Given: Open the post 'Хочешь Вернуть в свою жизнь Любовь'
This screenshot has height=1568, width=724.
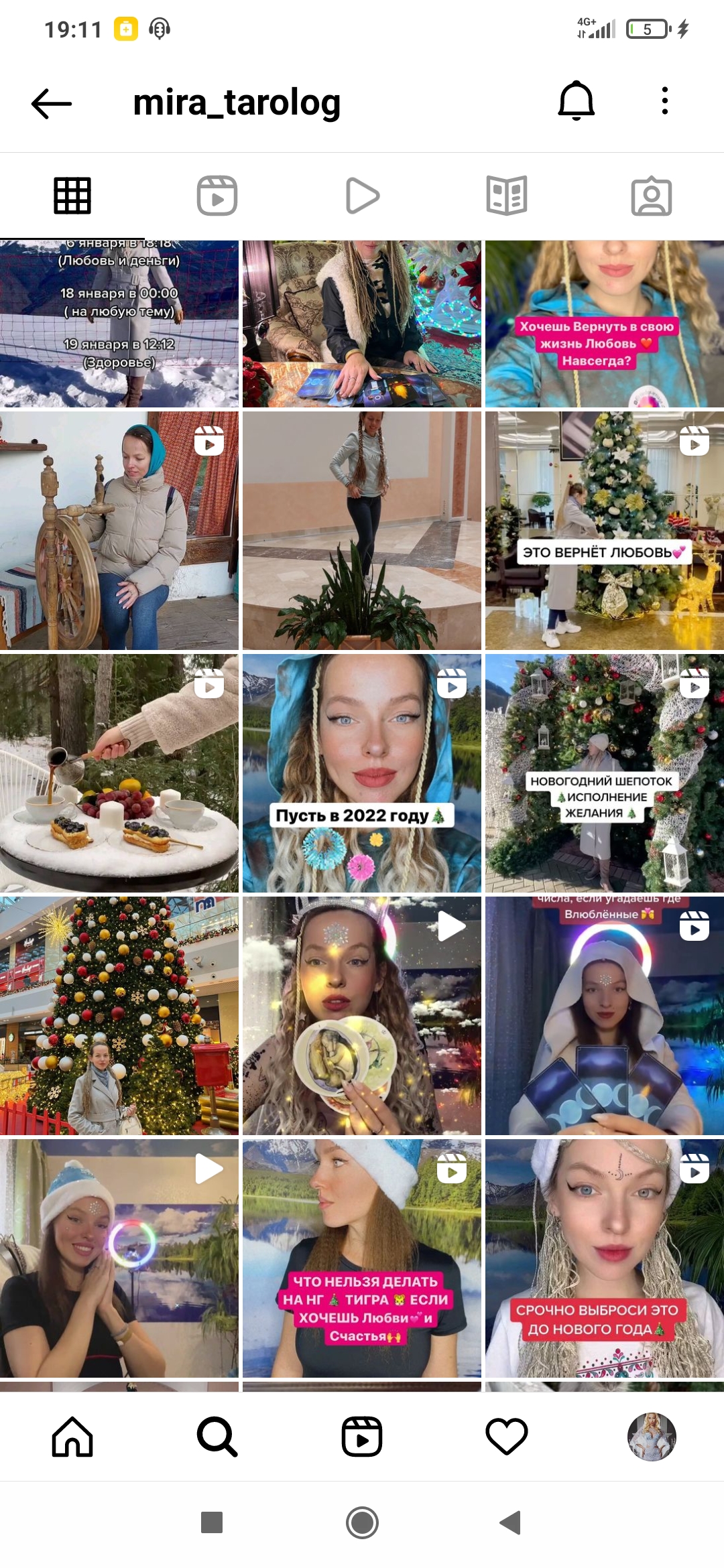Looking at the screenshot, I should (604, 324).
